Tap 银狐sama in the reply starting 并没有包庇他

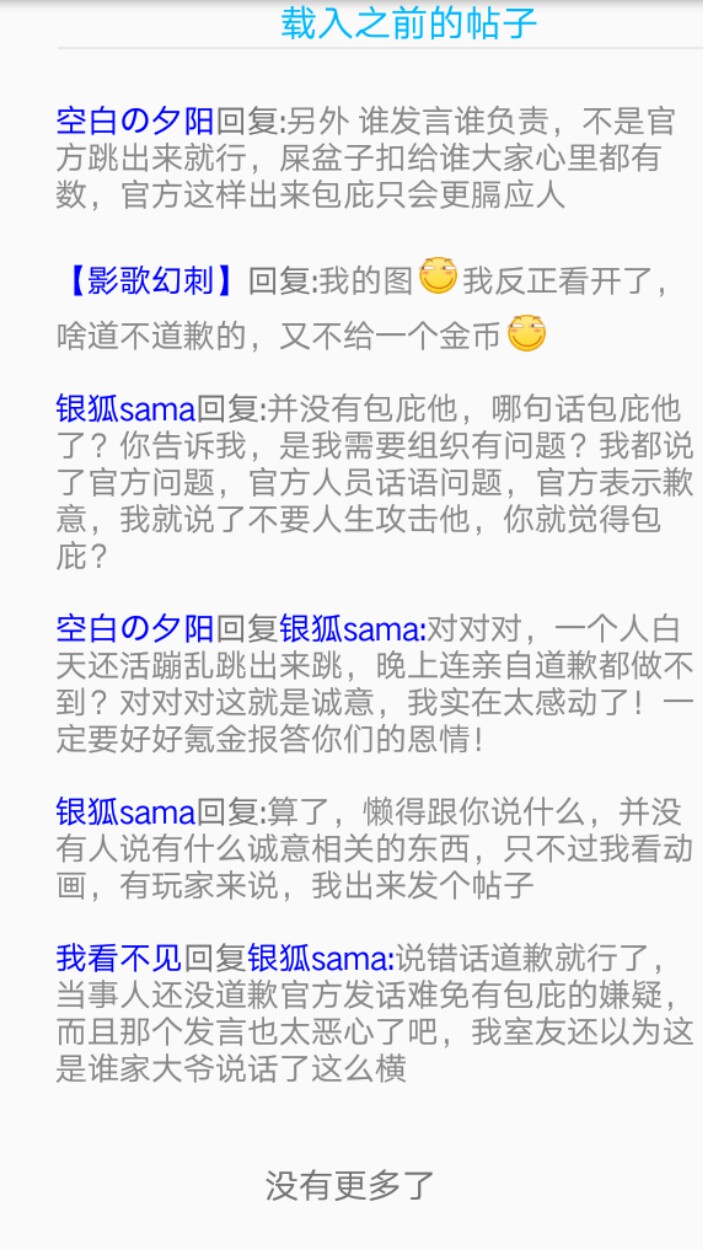[x=126, y=410]
